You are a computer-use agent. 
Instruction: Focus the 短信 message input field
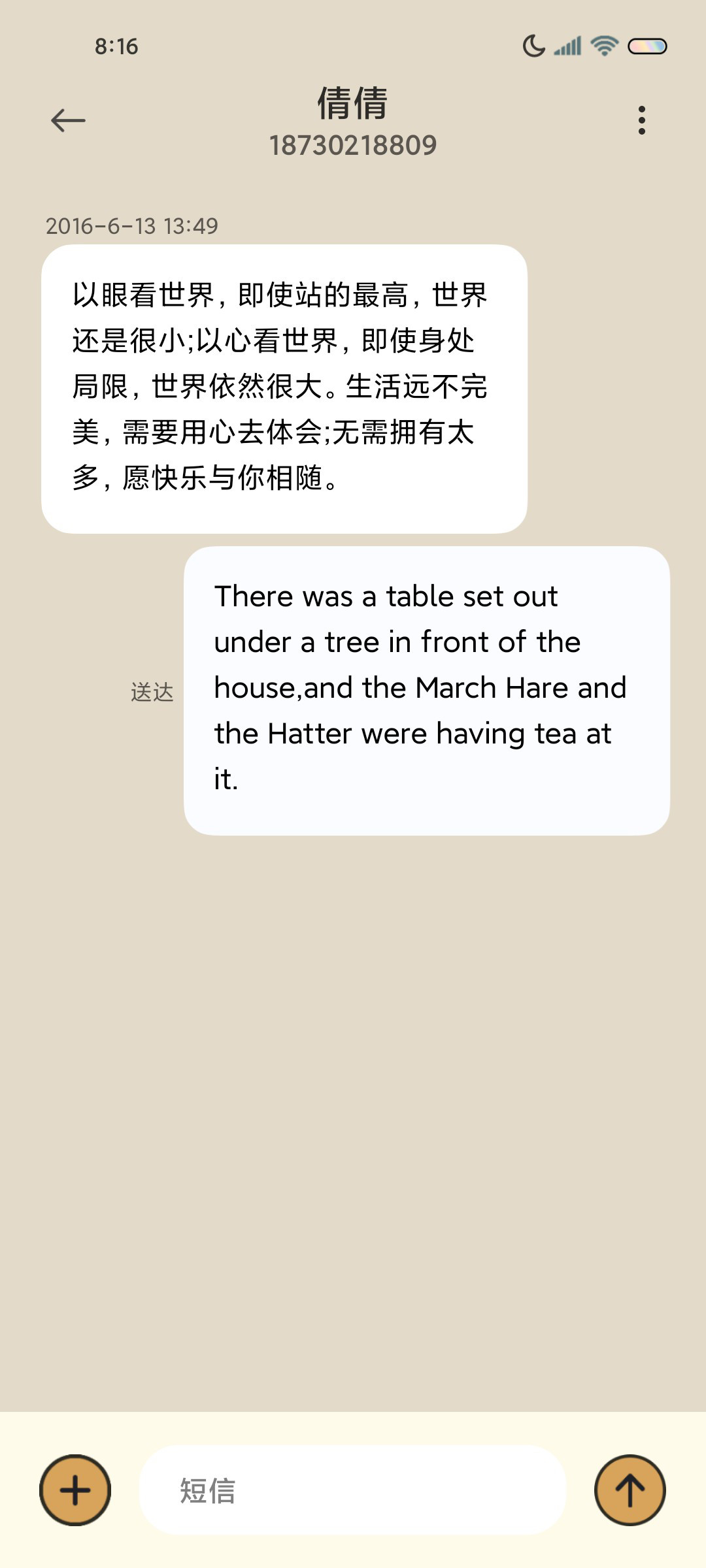click(352, 1490)
